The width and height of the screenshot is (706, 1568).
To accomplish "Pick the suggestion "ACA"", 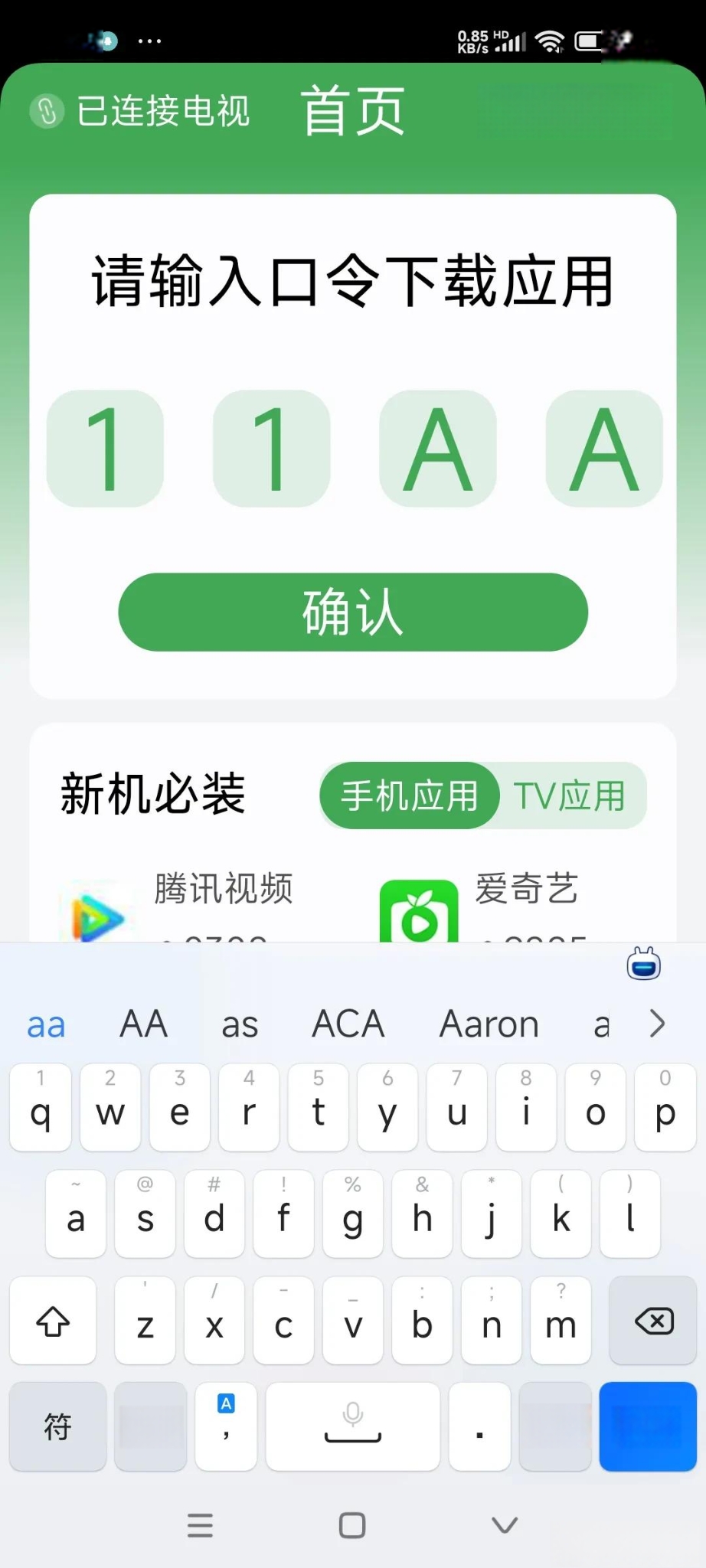I will point(348,1024).
